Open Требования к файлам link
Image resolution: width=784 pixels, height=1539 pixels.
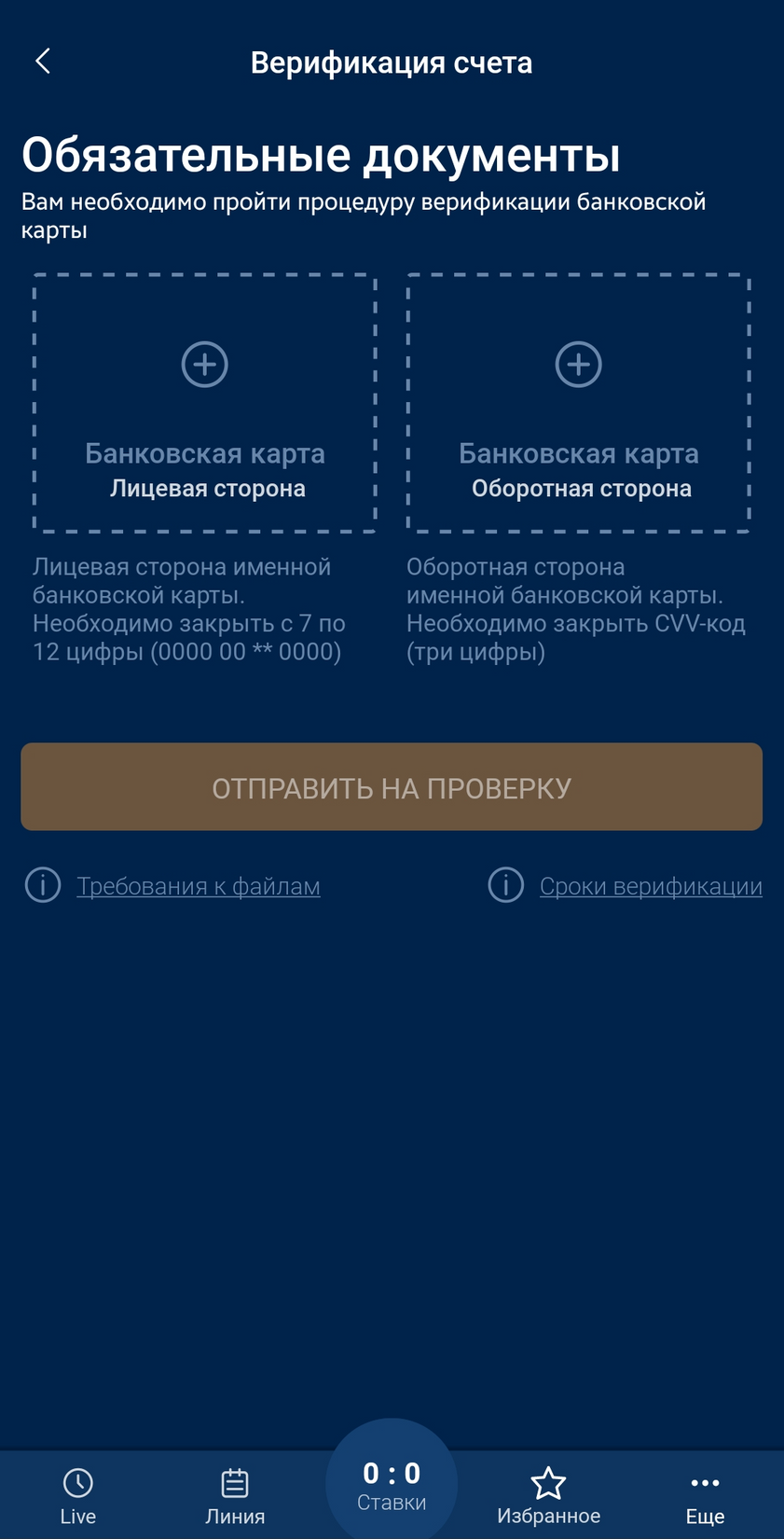point(198,886)
